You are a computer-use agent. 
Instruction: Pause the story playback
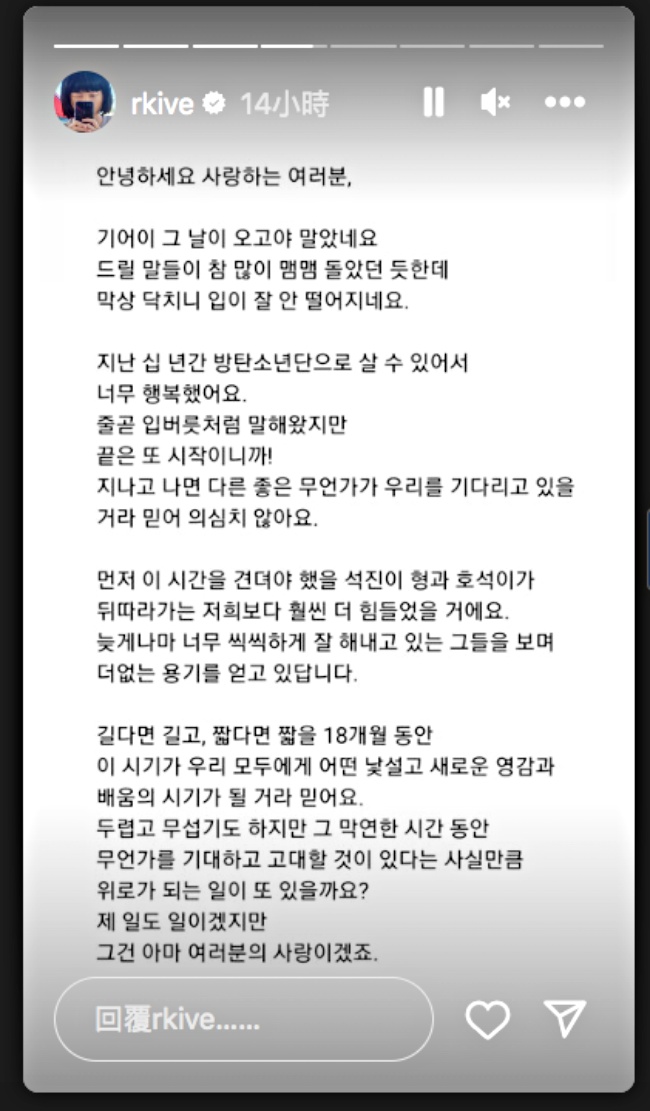click(x=433, y=102)
